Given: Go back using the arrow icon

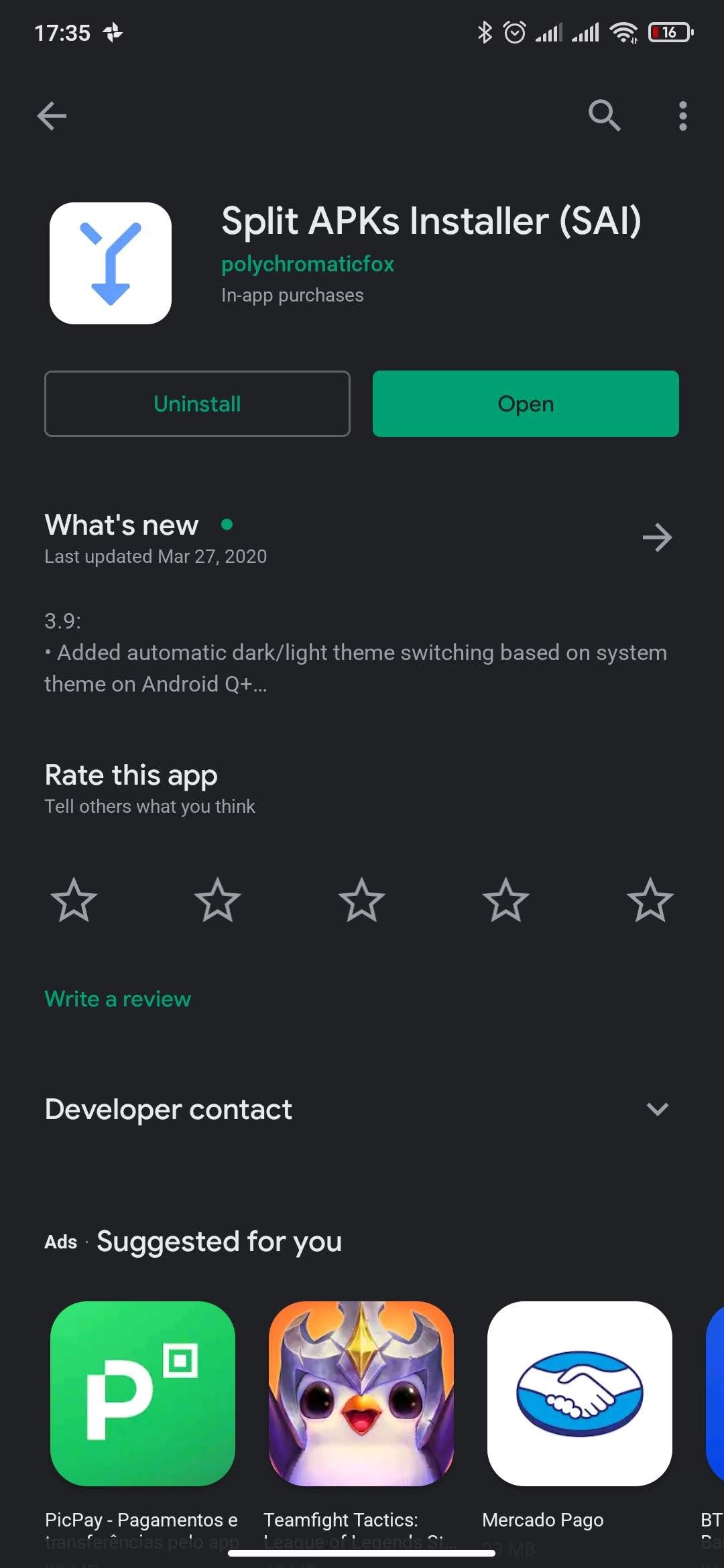Looking at the screenshot, I should [52, 116].
